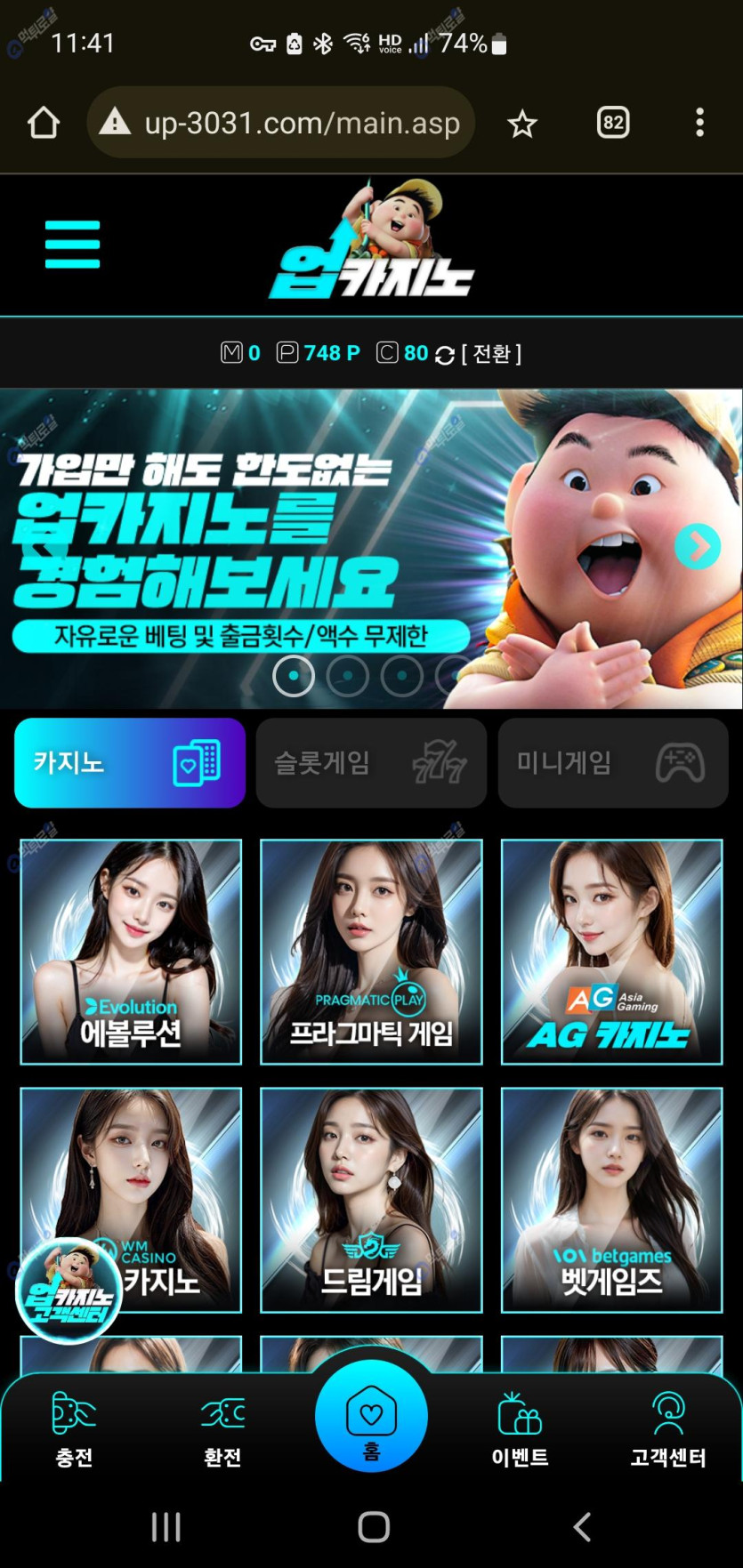Open the 드림게임 tile
Screen dimensions: 743x1568
(371, 1199)
